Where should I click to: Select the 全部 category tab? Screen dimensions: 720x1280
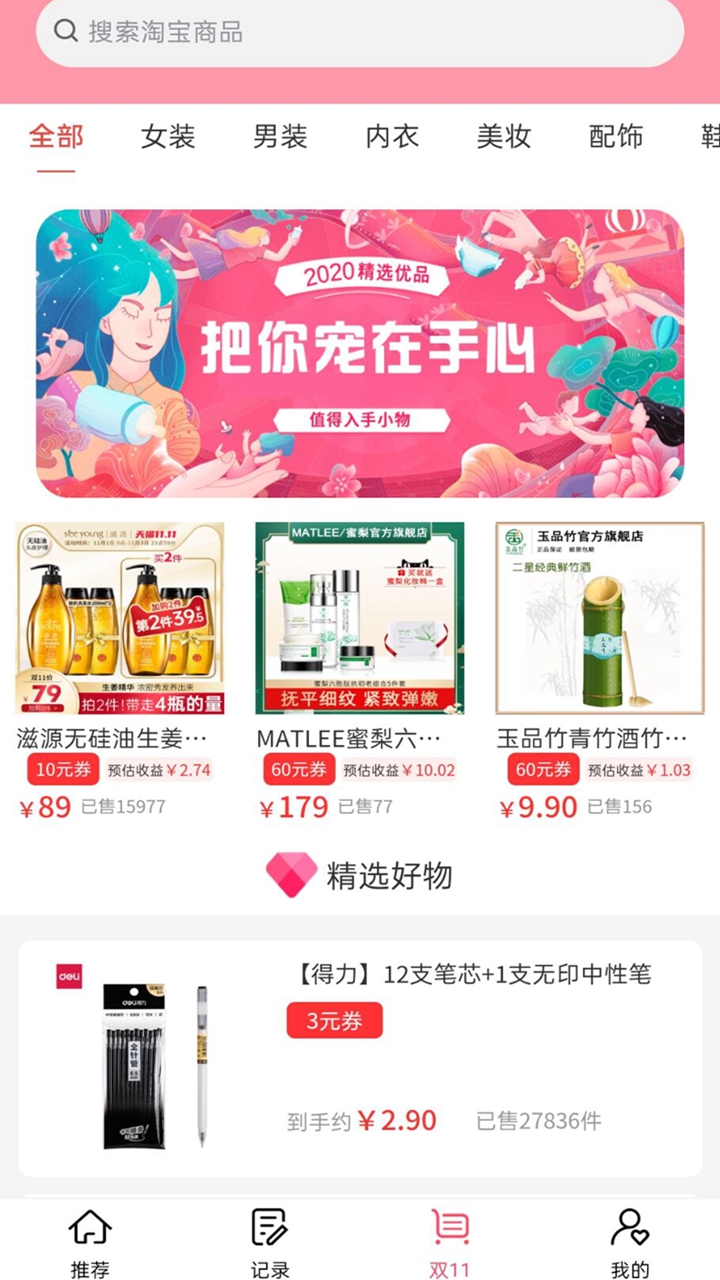pyautogui.click(x=56, y=137)
